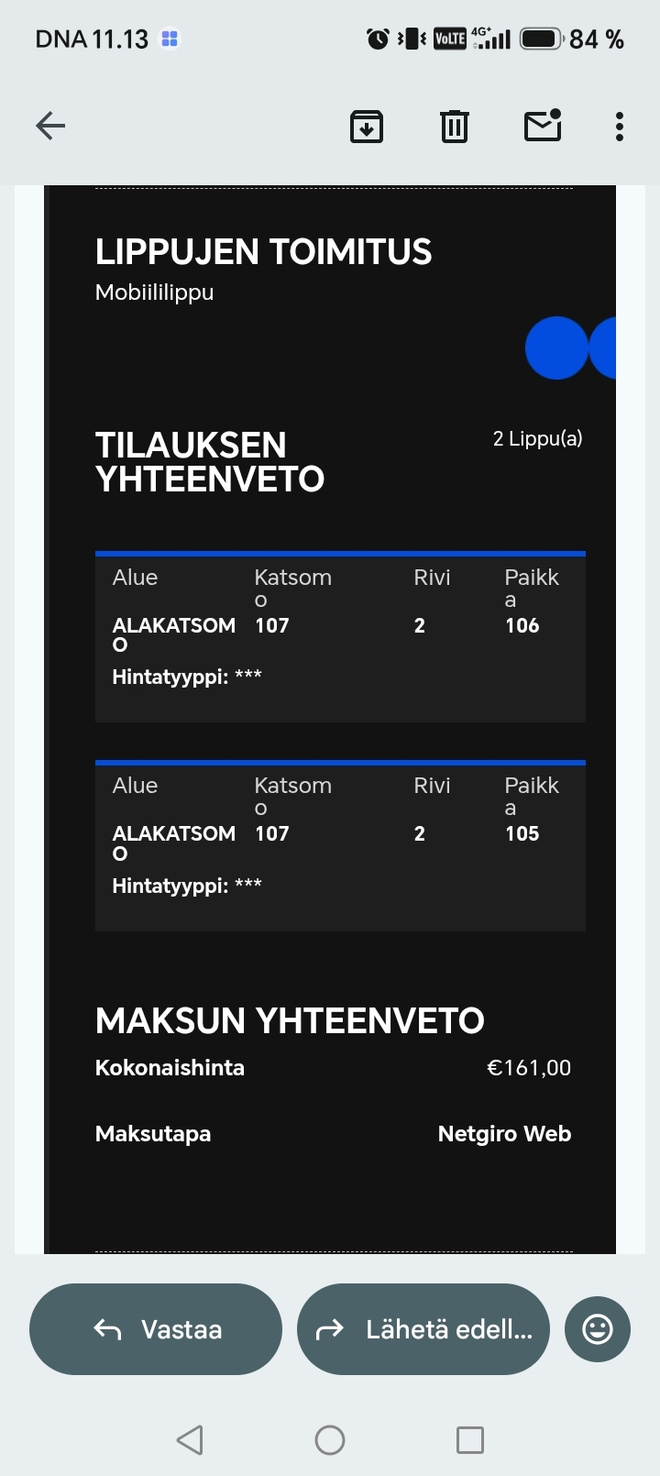Forward the email with Lähetä edelleen

(x=423, y=1329)
